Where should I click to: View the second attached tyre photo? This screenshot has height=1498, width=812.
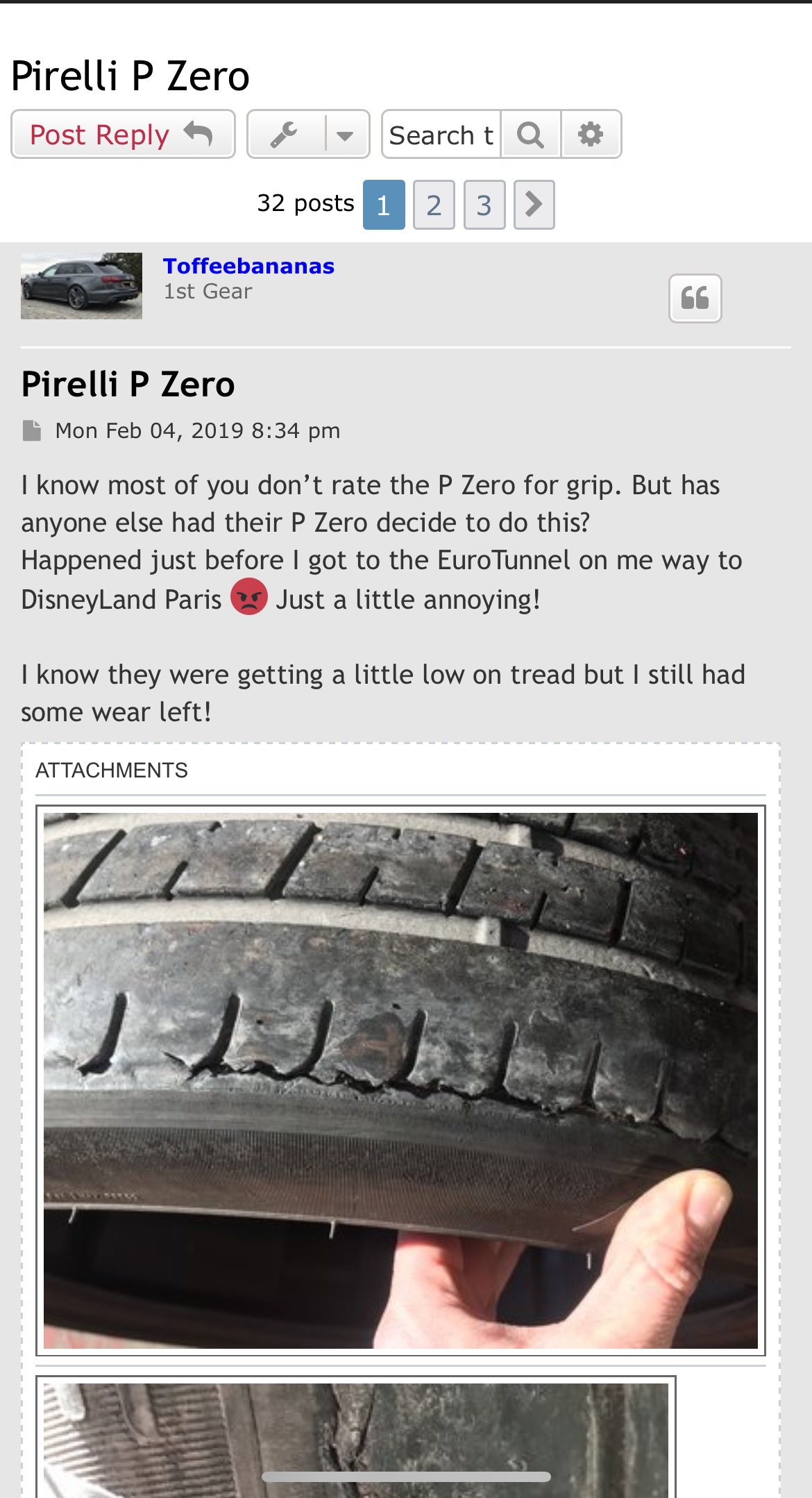pos(355,1437)
